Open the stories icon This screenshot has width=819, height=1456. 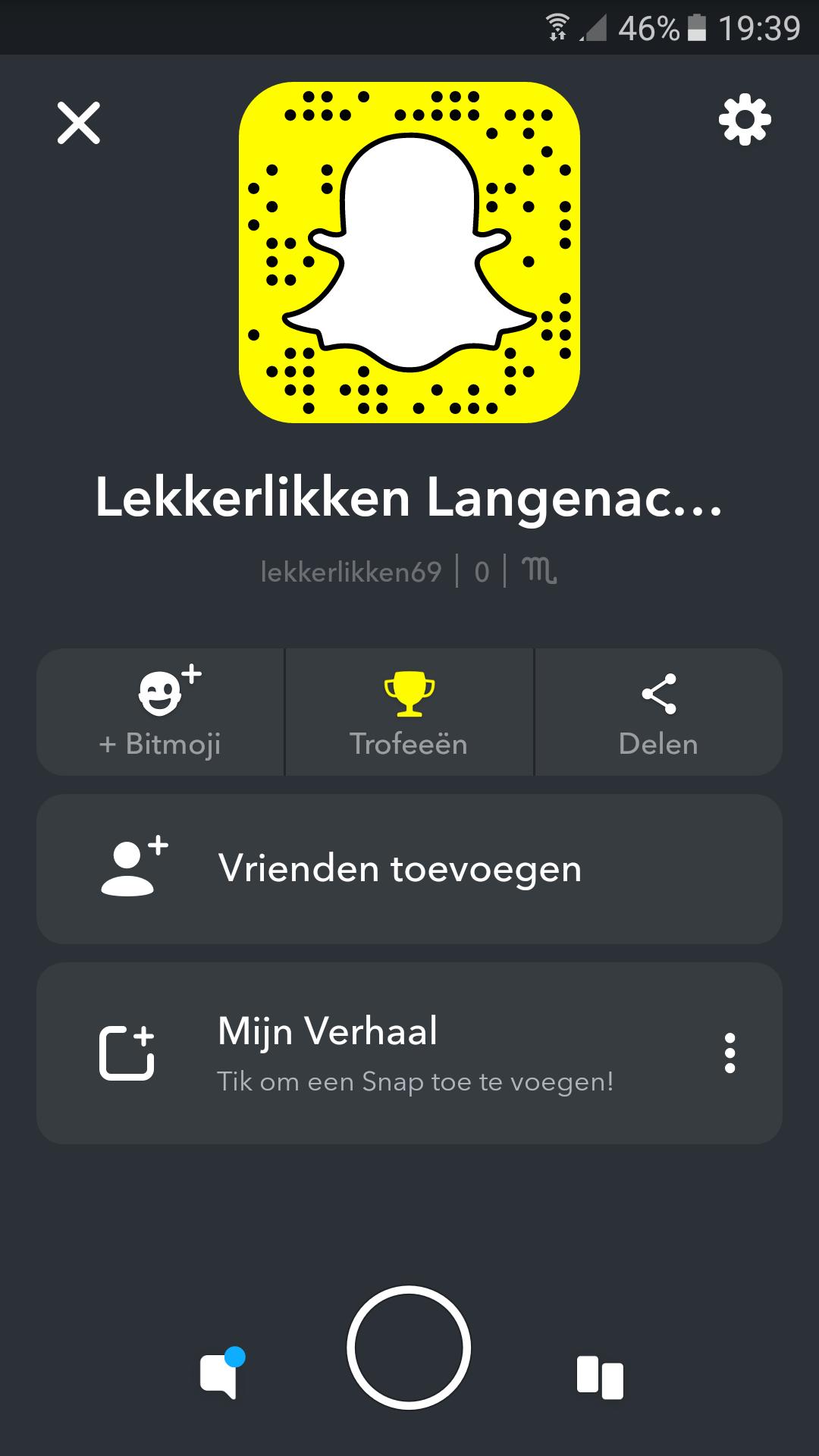600,1376
